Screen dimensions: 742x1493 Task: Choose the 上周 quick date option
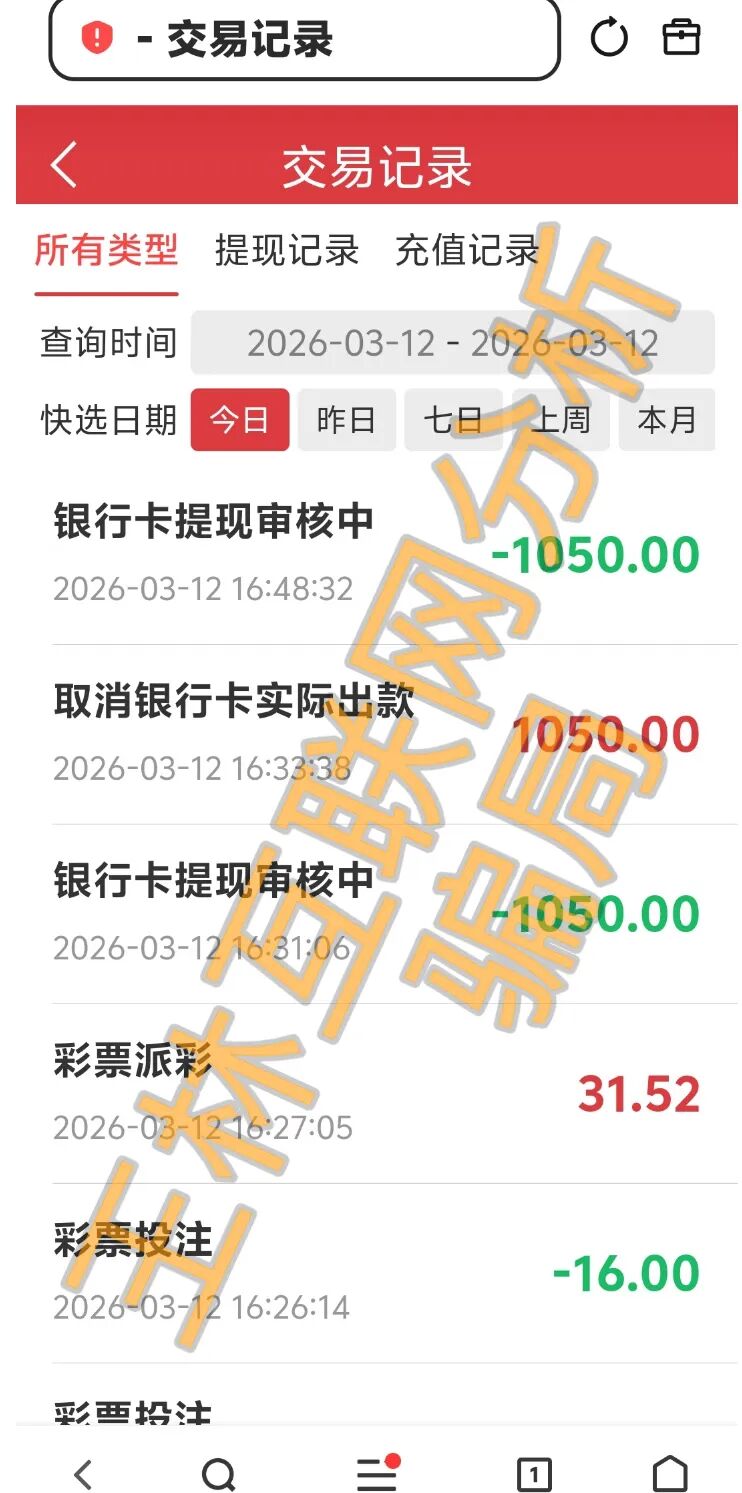click(x=560, y=420)
